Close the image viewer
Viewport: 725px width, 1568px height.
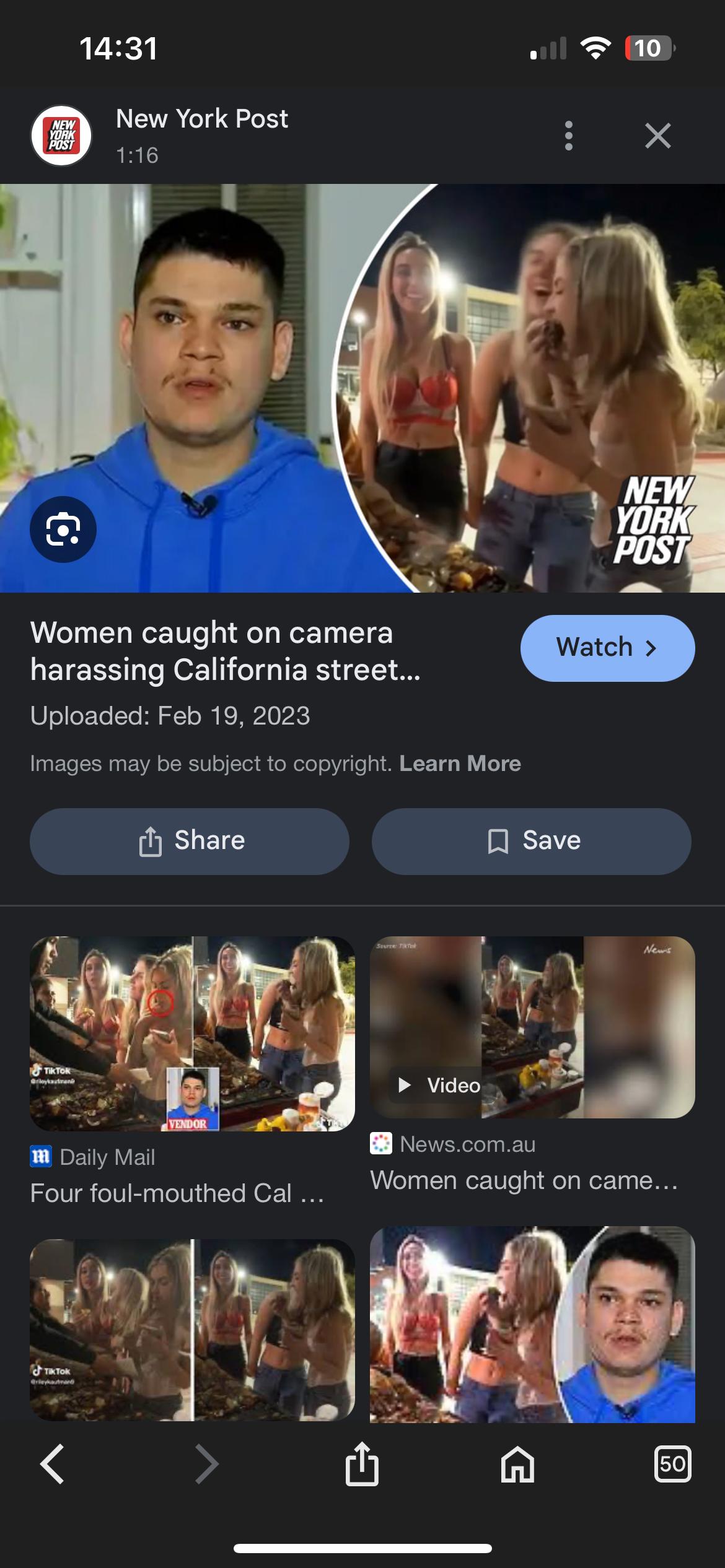tap(657, 136)
